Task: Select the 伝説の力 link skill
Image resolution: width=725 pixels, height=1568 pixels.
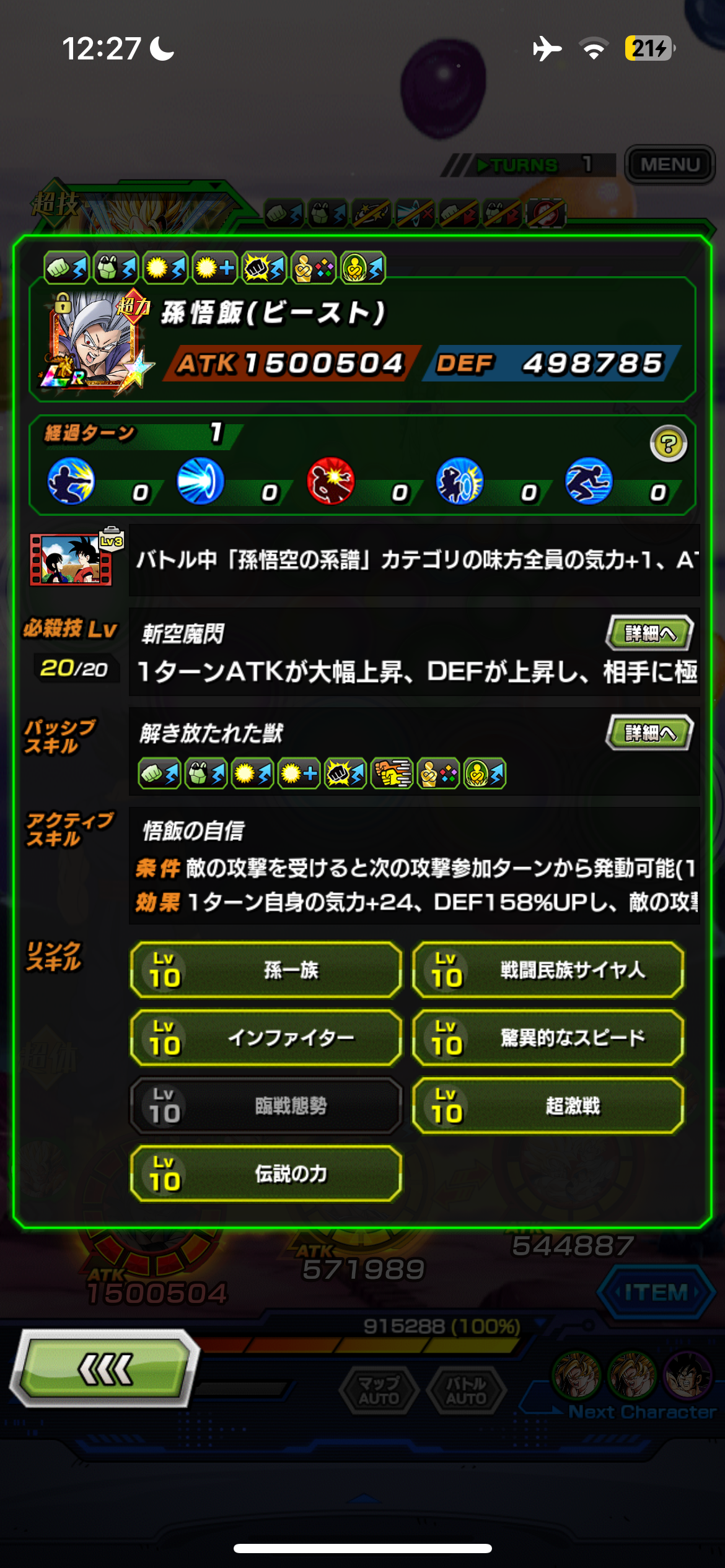Action: tap(266, 1174)
